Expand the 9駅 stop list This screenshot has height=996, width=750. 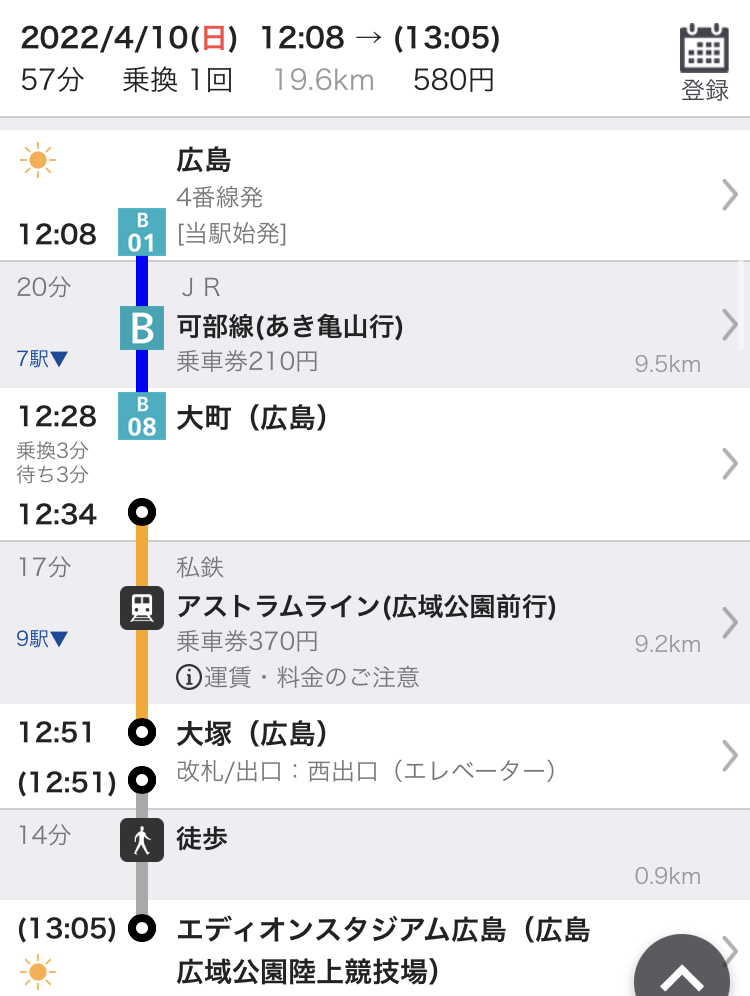point(43,638)
